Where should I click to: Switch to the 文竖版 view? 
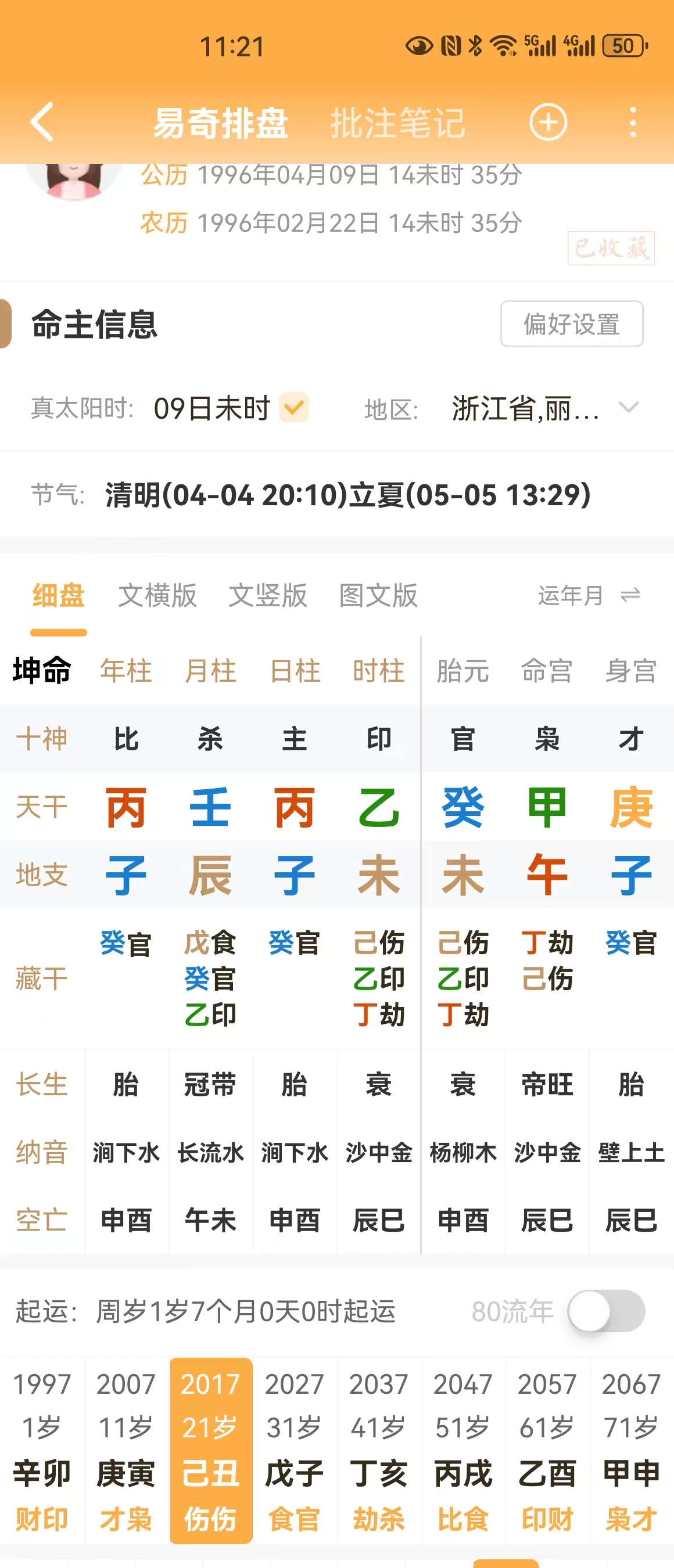pos(268,595)
